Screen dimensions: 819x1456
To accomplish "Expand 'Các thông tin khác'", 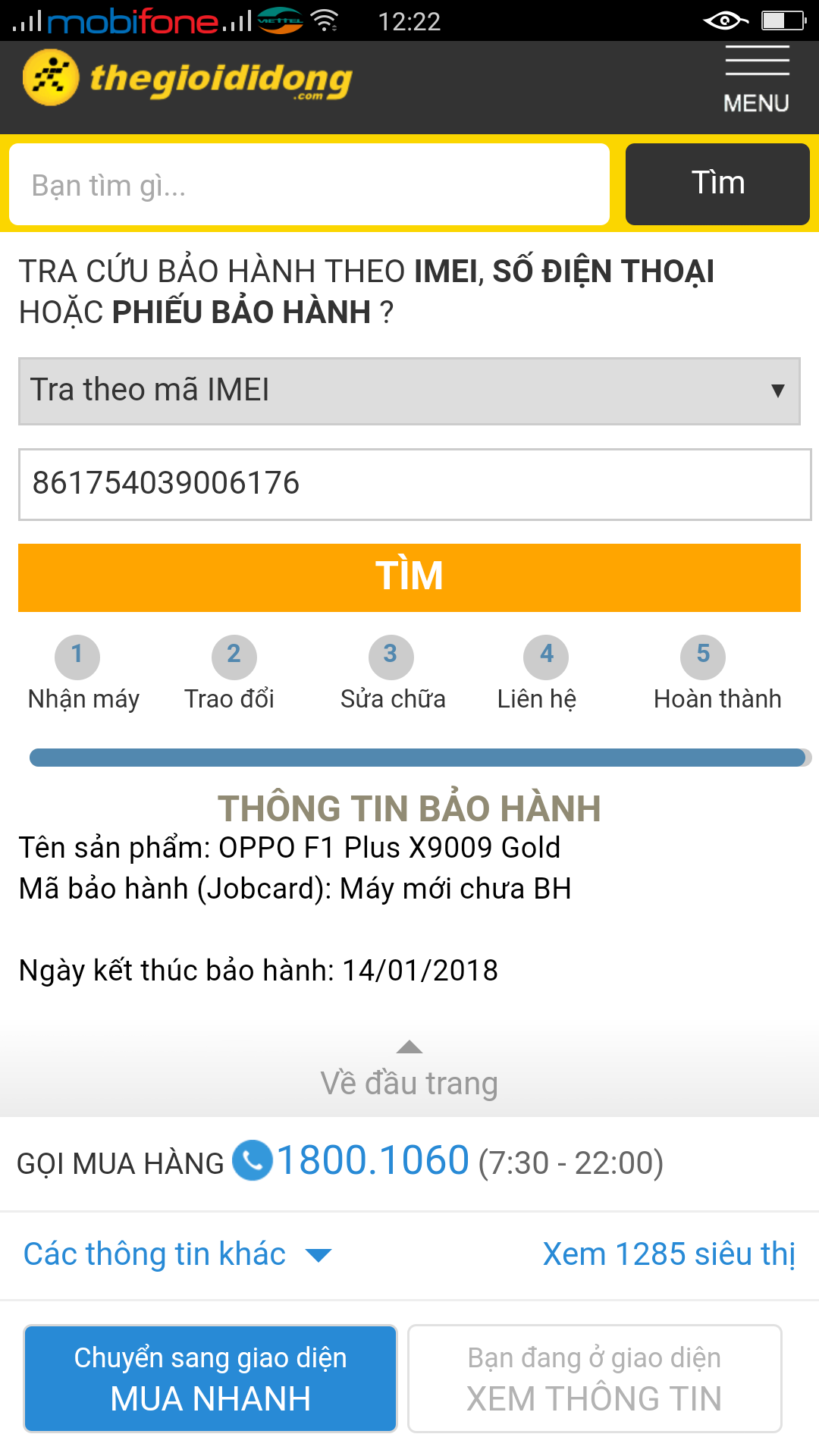I will point(177,1254).
